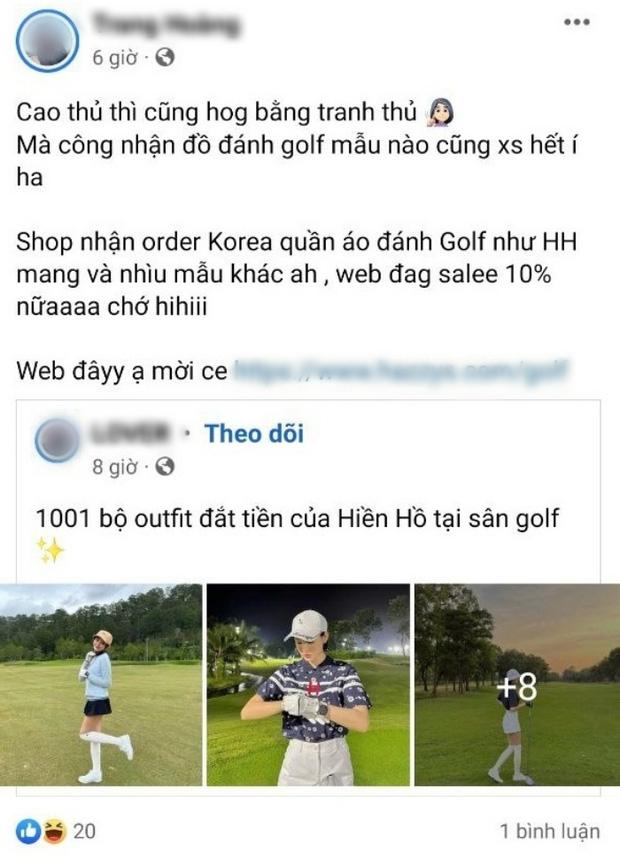Open the shared page's profile avatar
The width and height of the screenshot is (620, 859).
[58, 442]
